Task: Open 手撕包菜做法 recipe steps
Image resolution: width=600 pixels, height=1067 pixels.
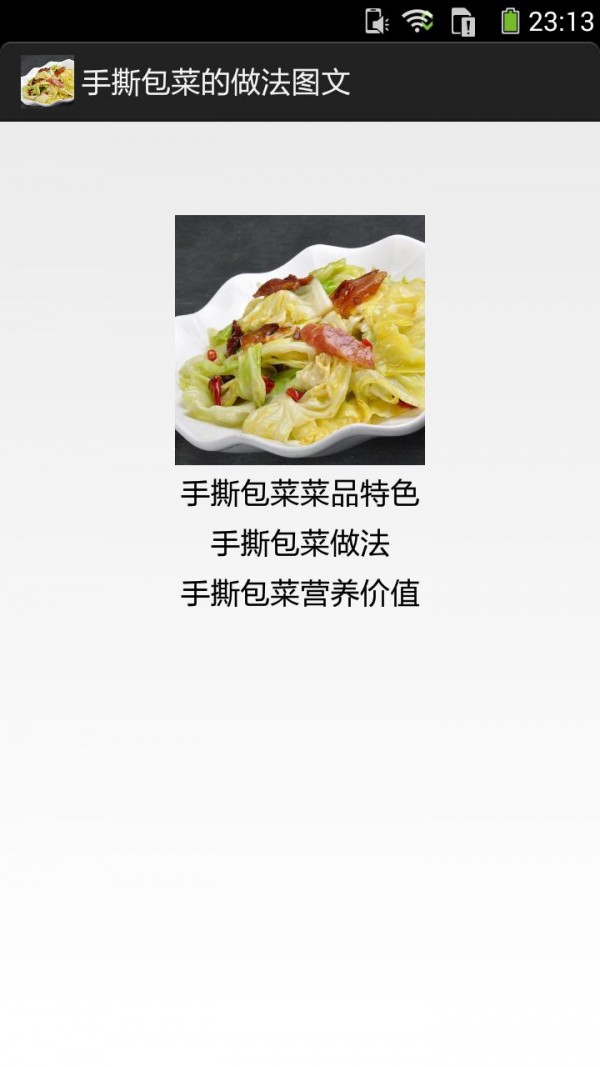Action: pyautogui.click(x=299, y=543)
